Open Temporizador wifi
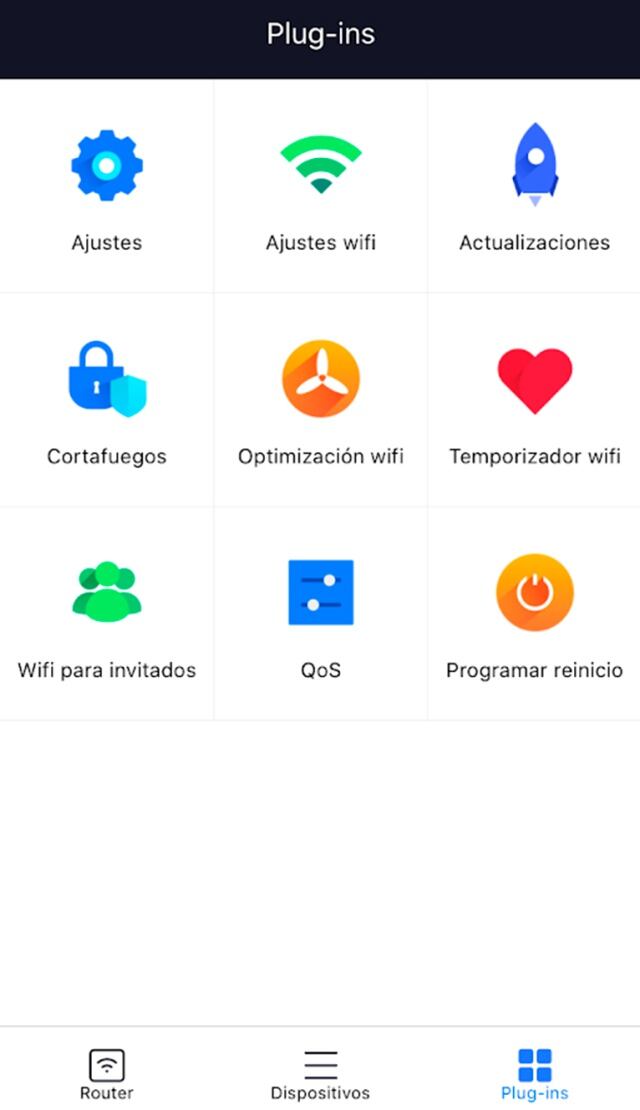This screenshot has width=640, height=1110. tap(534, 400)
